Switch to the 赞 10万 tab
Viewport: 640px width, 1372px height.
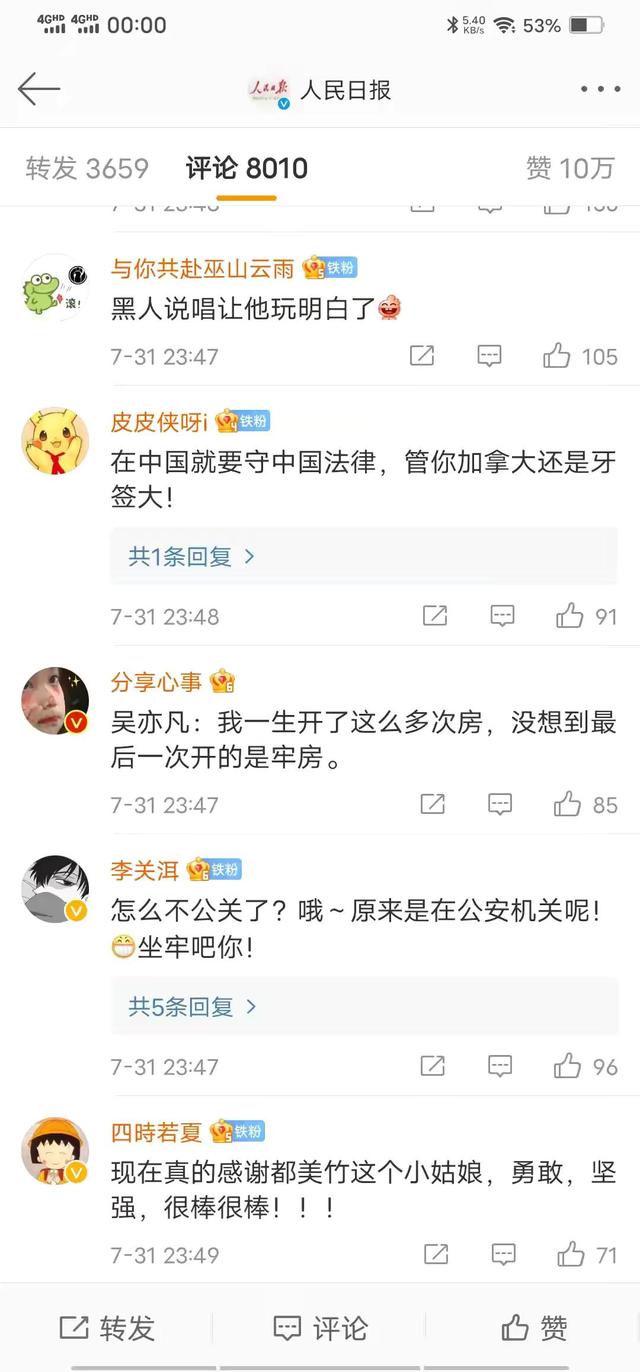coord(570,168)
